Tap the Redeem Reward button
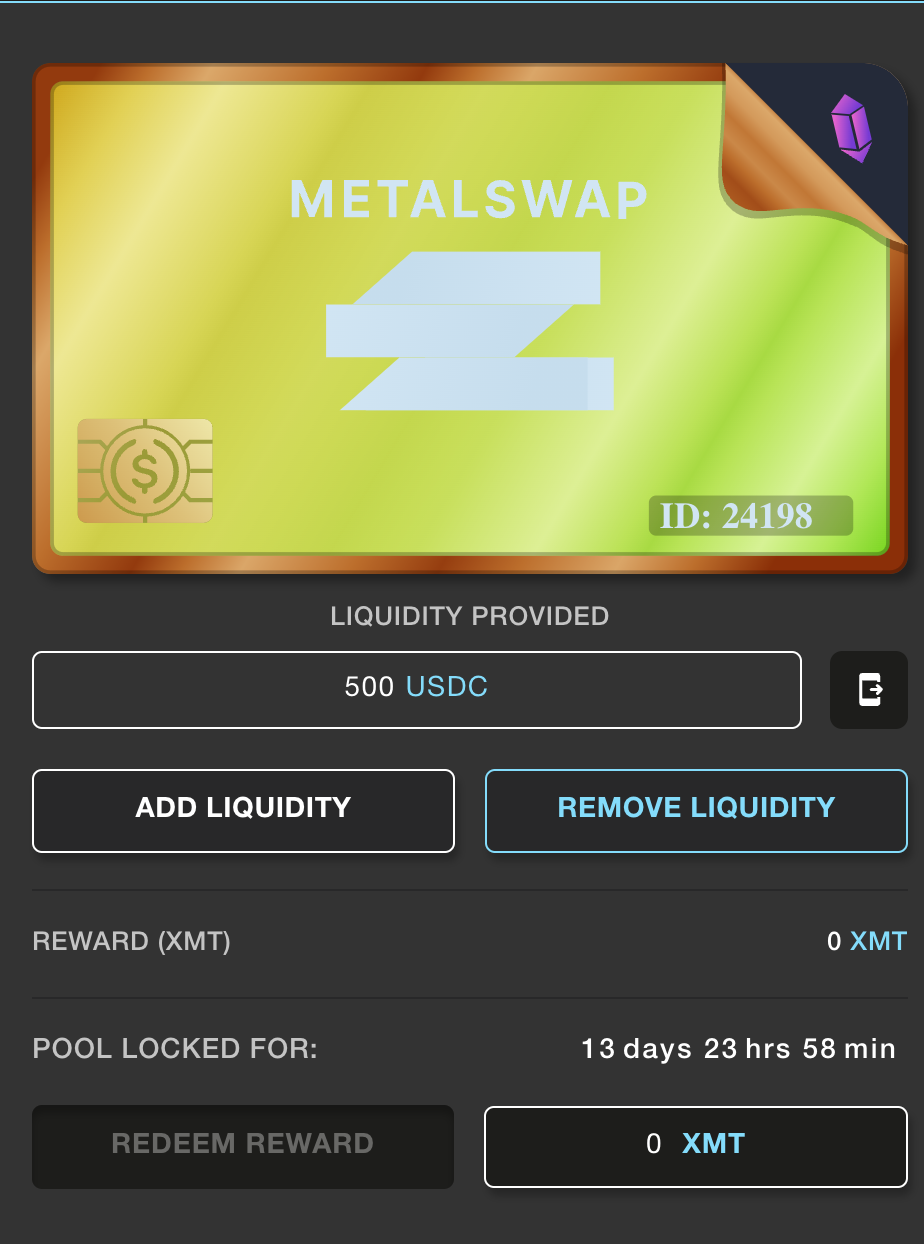The image size is (924, 1244). tap(243, 1146)
